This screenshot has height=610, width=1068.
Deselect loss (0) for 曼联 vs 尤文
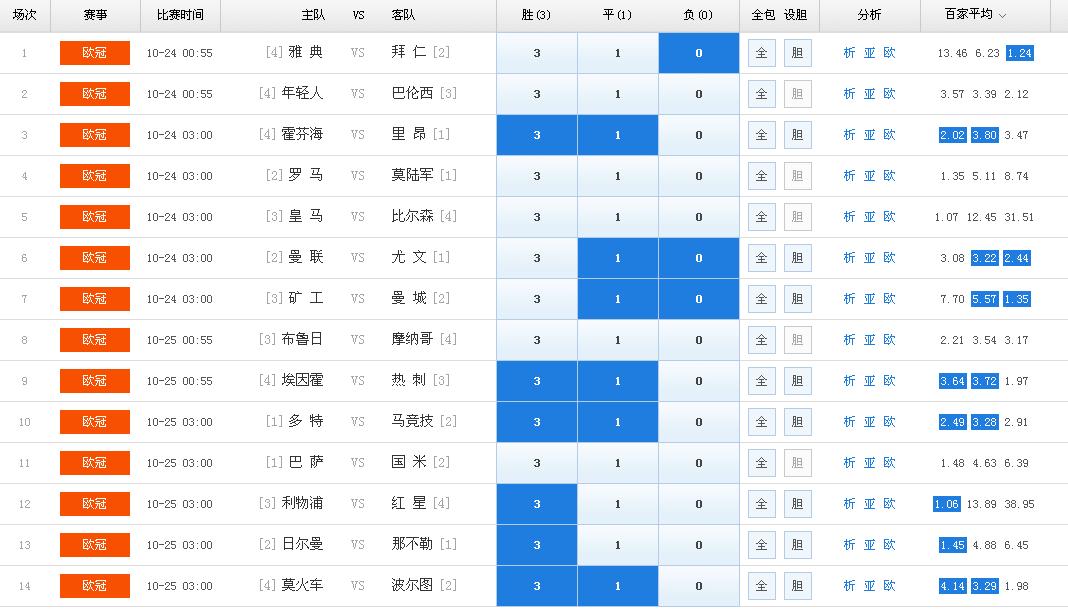(699, 258)
